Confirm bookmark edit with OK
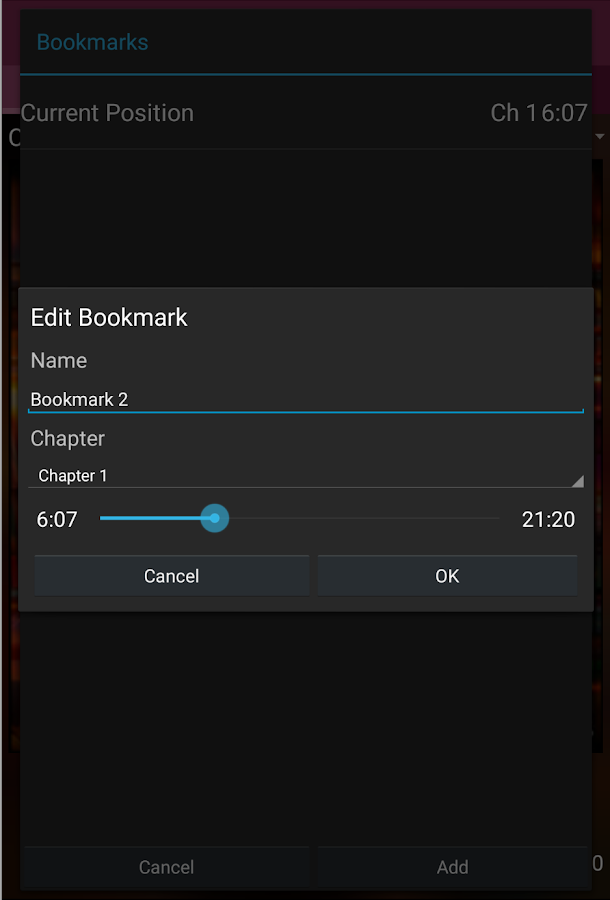This screenshot has height=900, width=610. coord(447,576)
